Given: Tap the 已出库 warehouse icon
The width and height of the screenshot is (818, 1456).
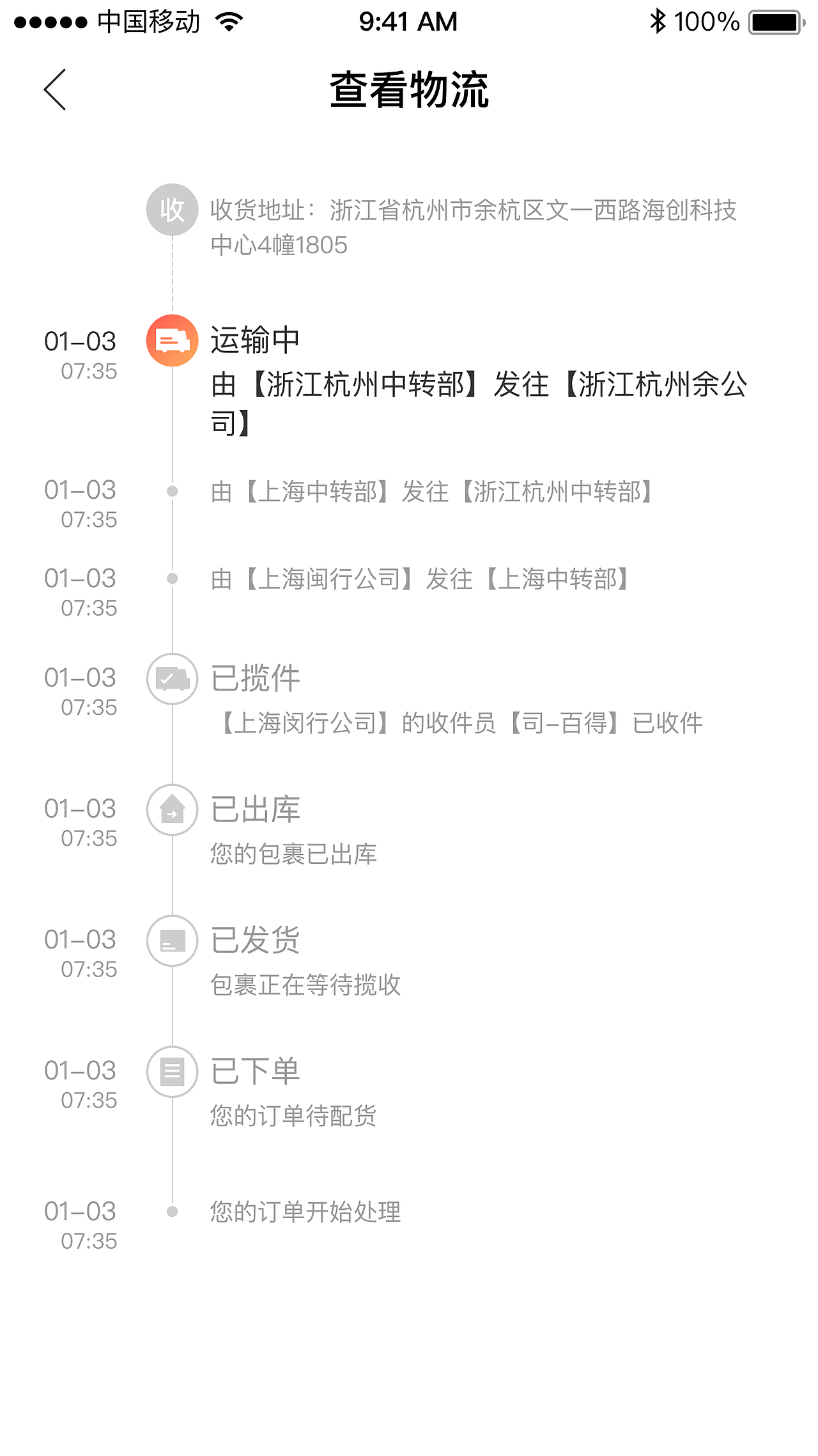Looking at the screenshot, I should click(x=171, y=810).
